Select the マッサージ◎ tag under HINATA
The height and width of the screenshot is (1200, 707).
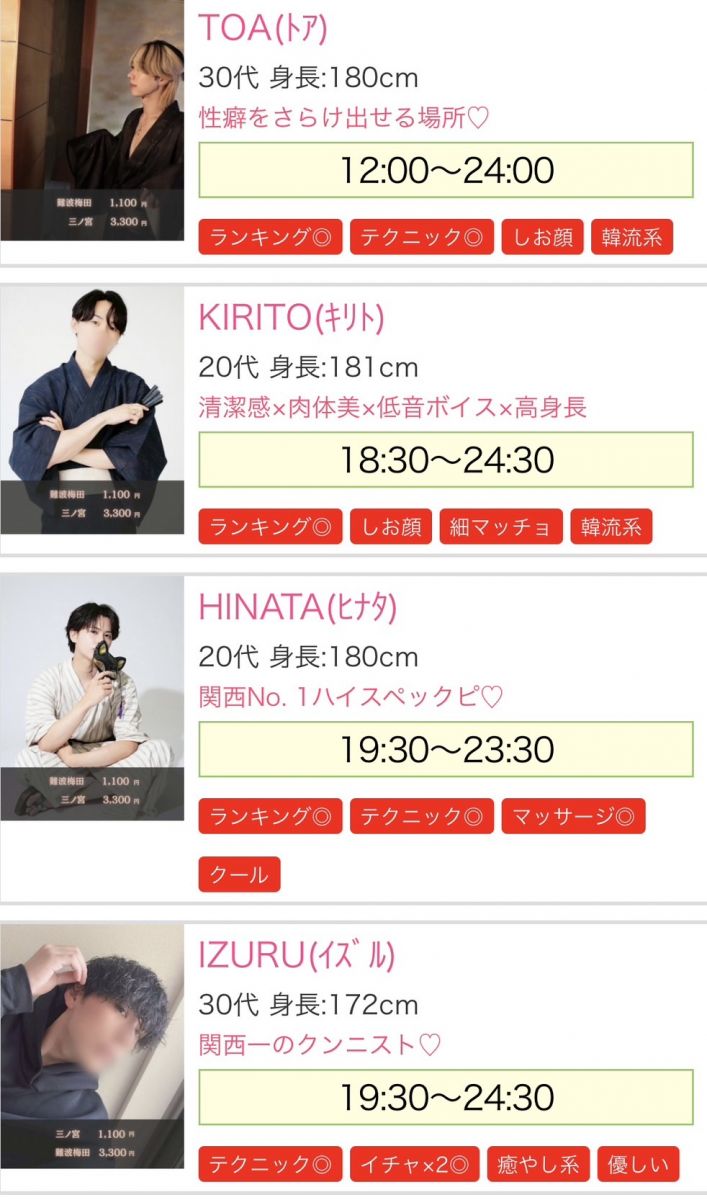(x=574, y=816)
